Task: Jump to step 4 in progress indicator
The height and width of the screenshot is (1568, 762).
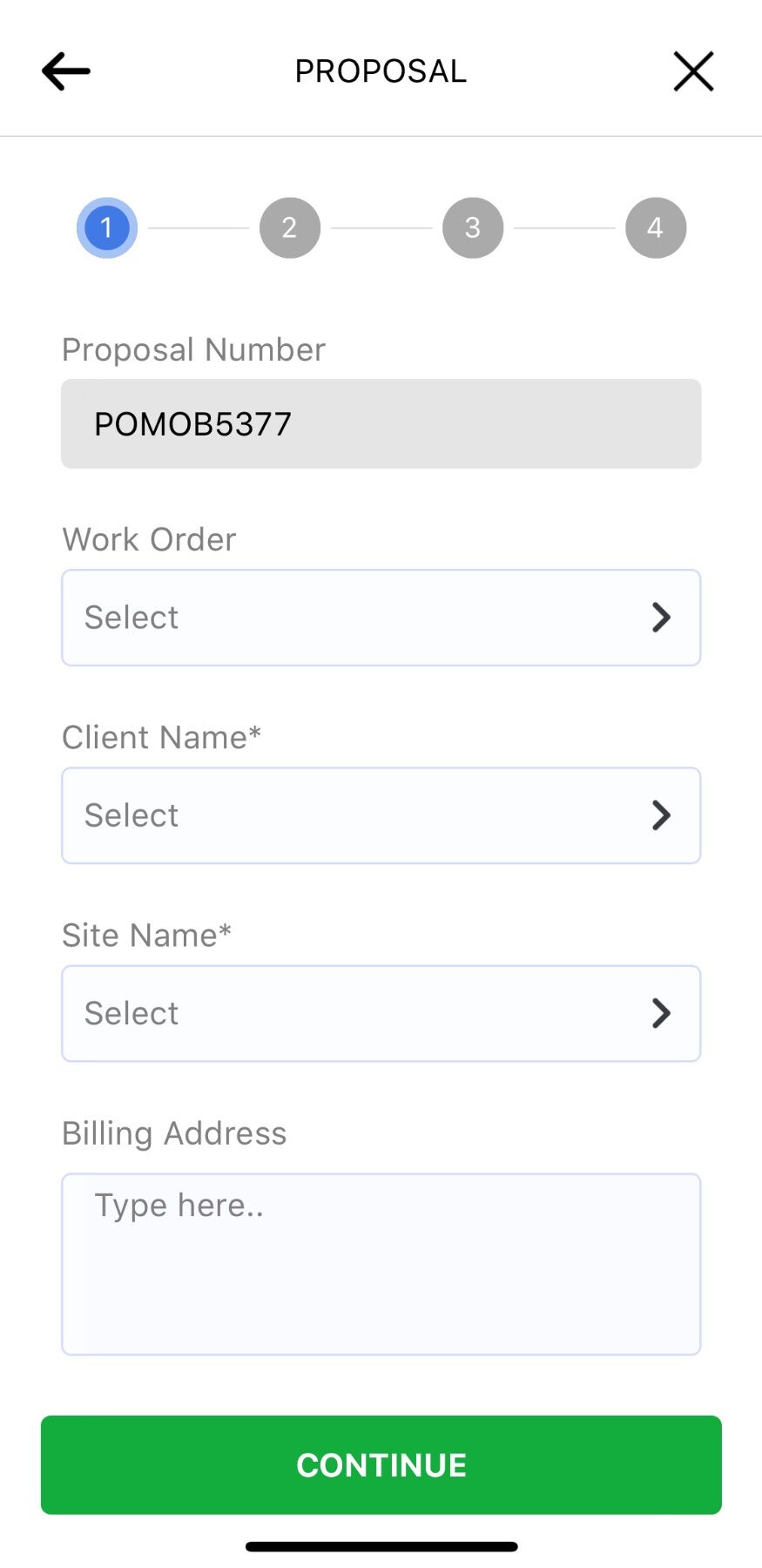Action: point(656,228)
